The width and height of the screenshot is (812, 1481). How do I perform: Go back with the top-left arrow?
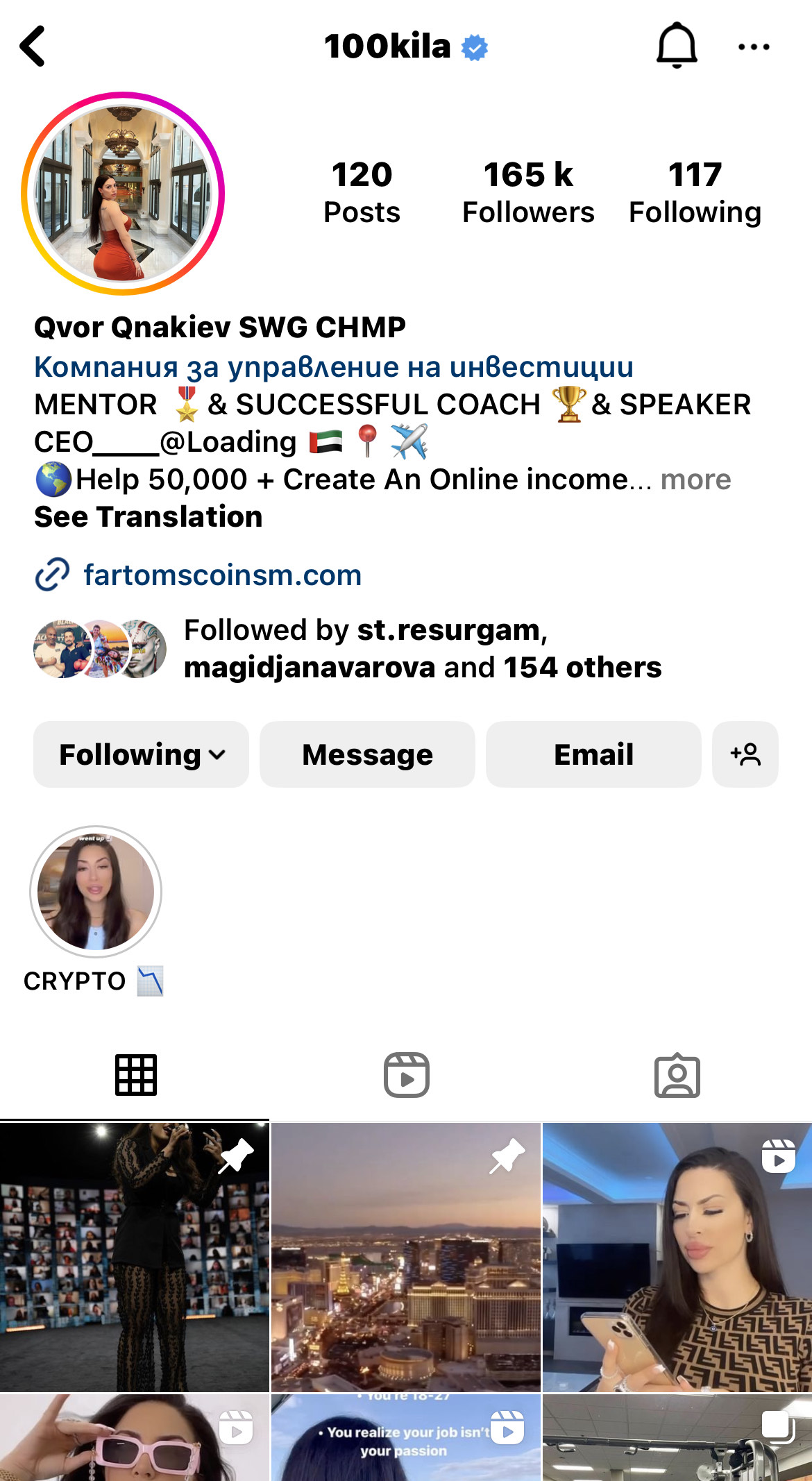click(x=33, y=46)
